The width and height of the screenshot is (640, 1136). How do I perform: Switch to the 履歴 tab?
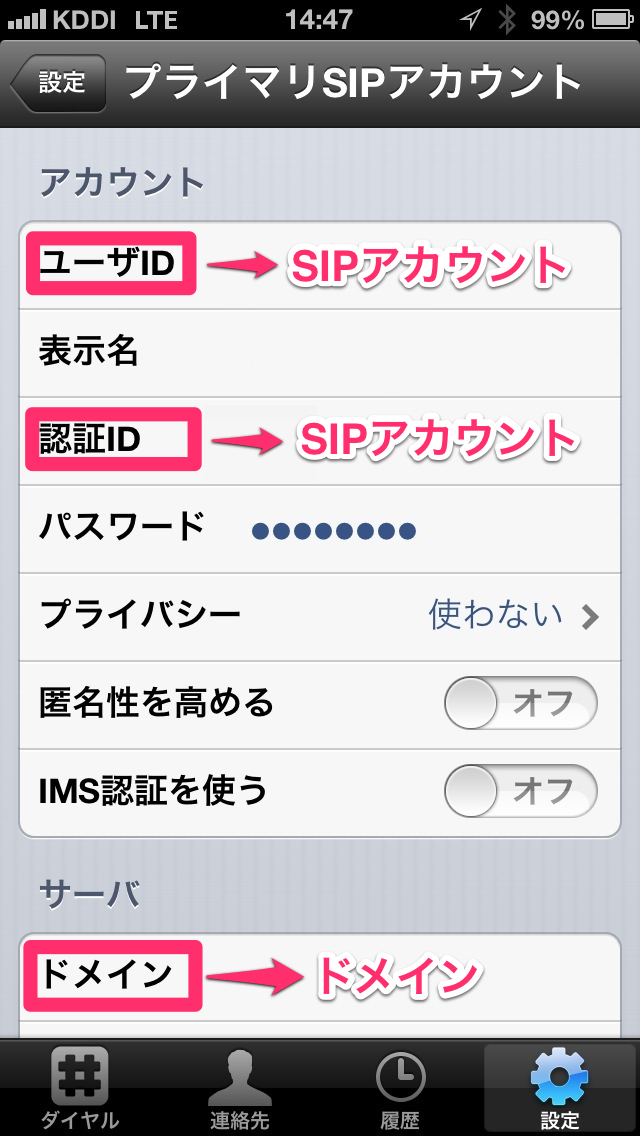(x=399, y=1088)
